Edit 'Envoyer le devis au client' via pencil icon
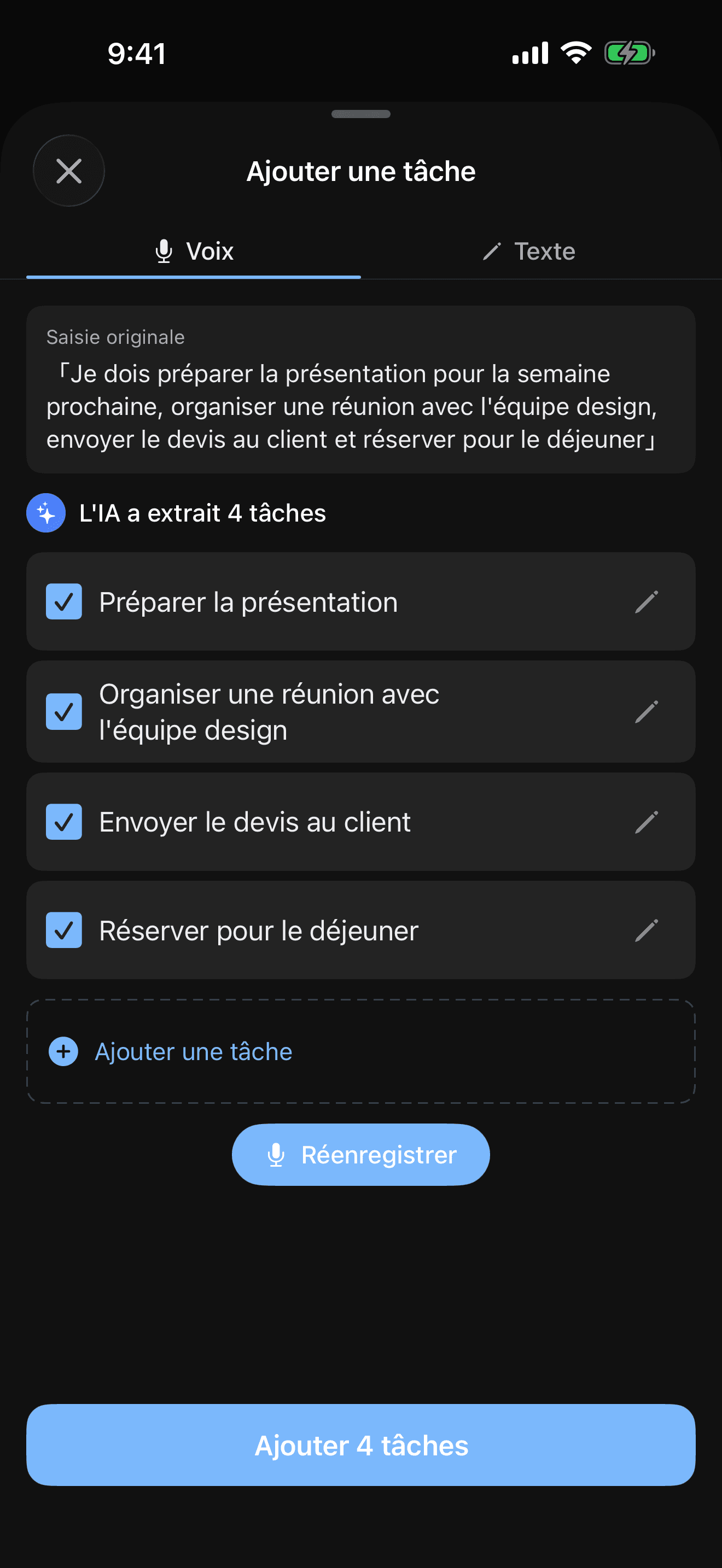Screen dimensions: 722x1568 (647, 822)
